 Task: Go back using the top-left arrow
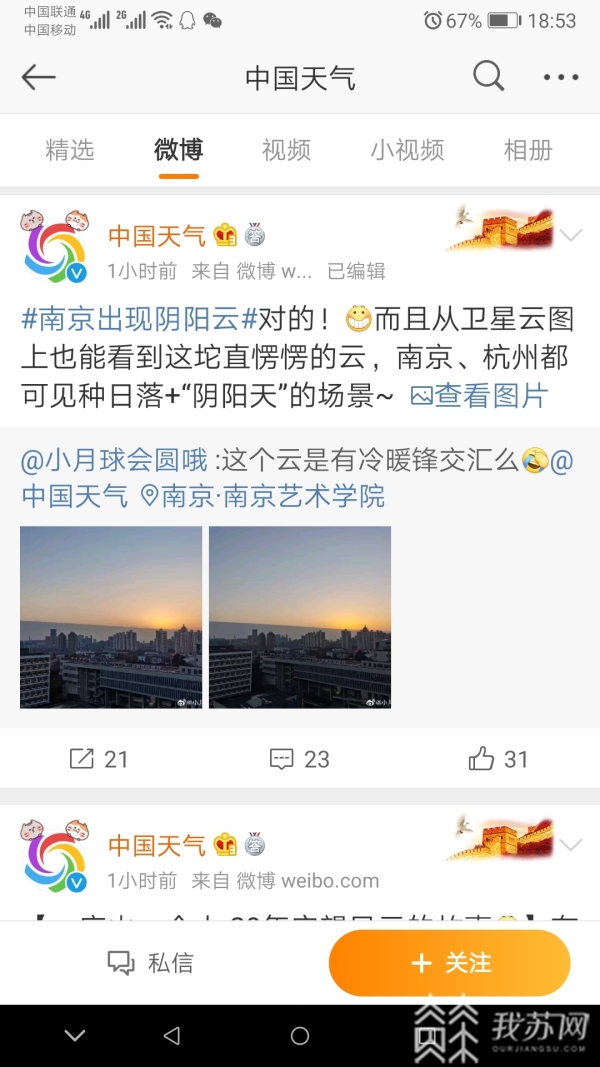coord(38,77)
